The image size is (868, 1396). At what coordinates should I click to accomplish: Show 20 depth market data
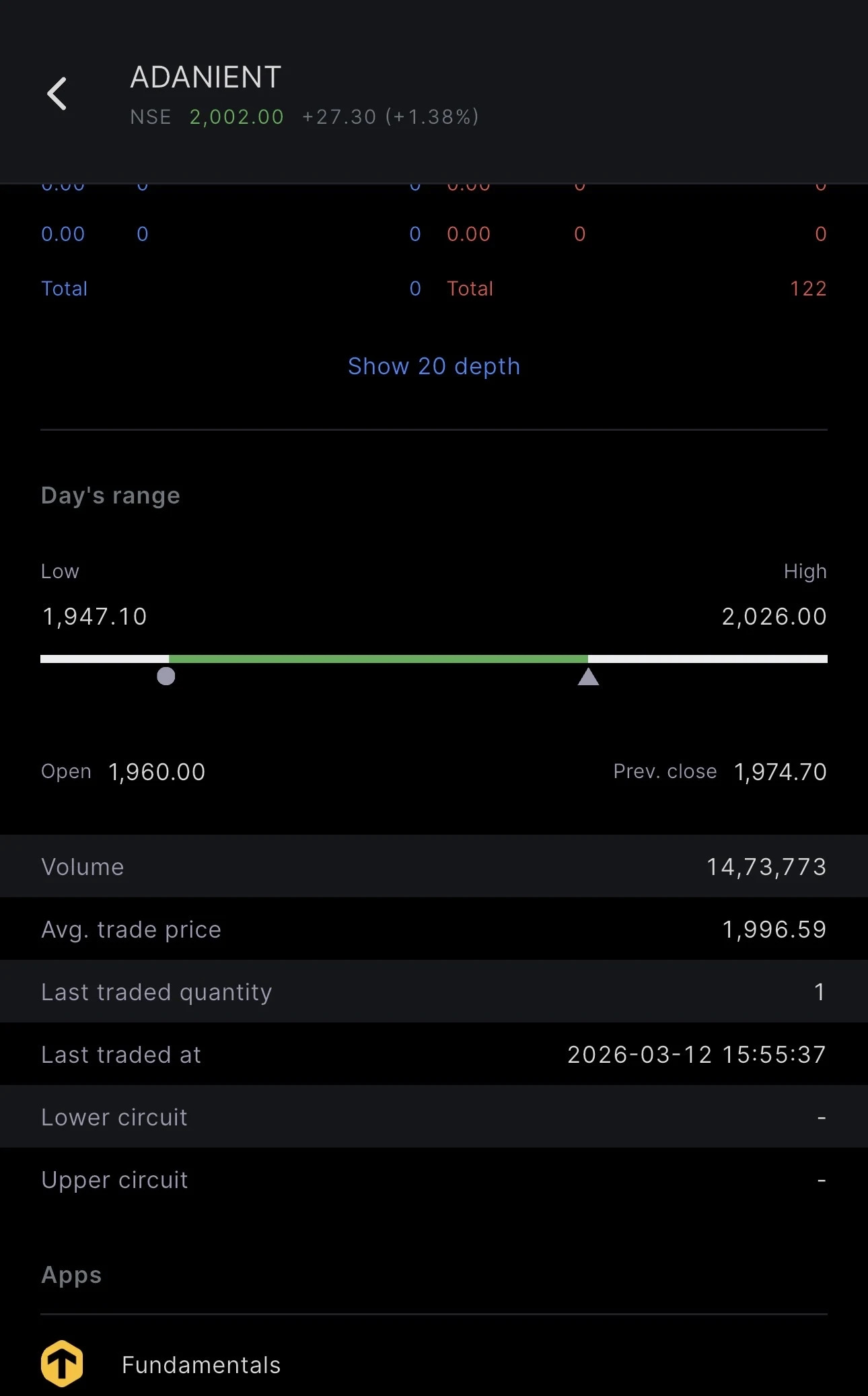(x=434, y=366)
